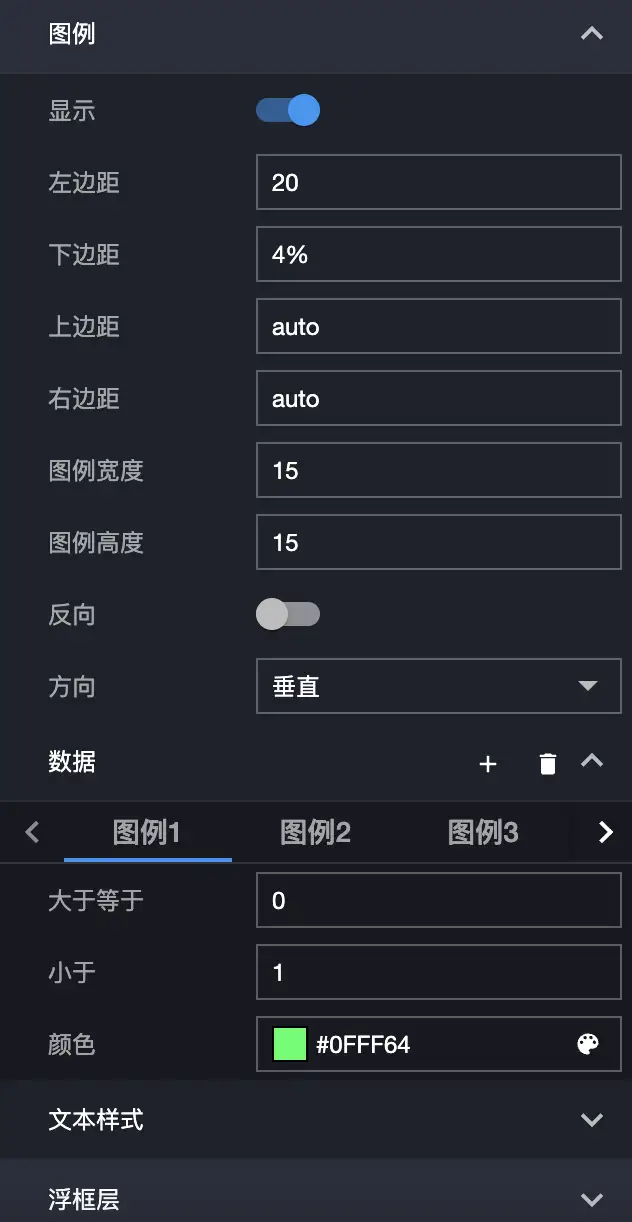Viewport: 632px width, 1222px height.
Task: Edit the 大于等于 value
Action: [438, 900]
